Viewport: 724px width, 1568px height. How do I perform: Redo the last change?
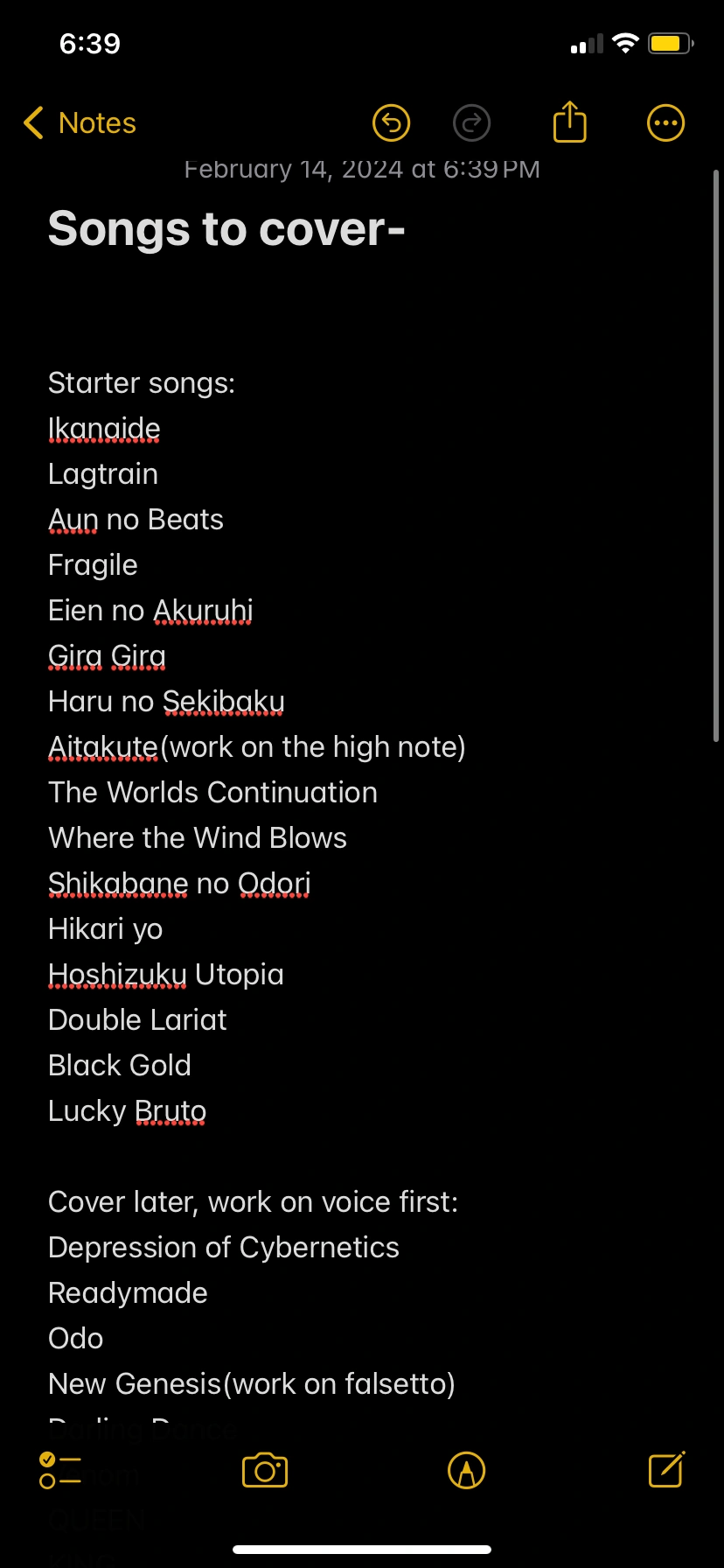coord(471,122)
